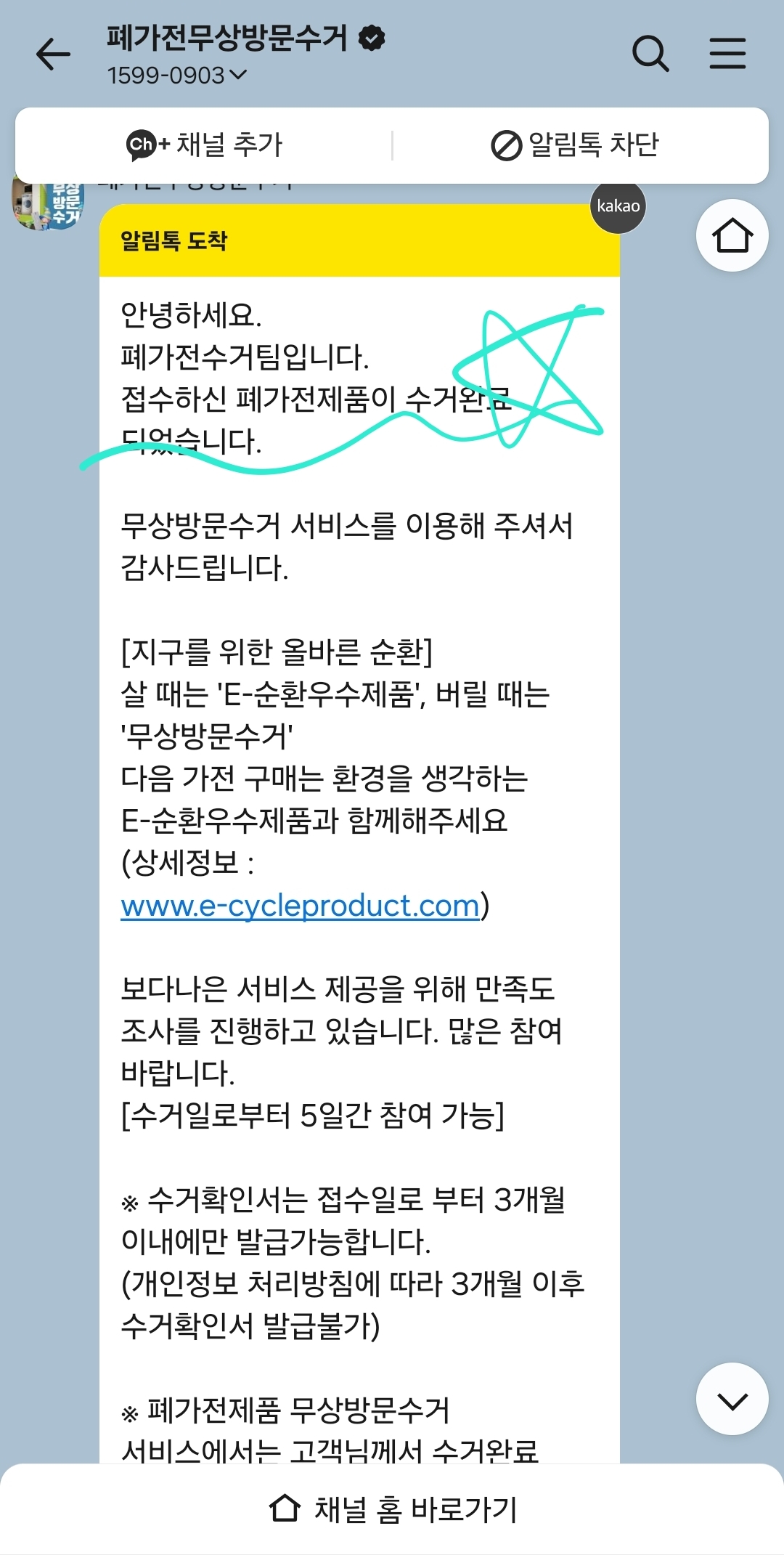Jump to the latest message arrow
784x1555 pixels.
(x=732, y=1398)
